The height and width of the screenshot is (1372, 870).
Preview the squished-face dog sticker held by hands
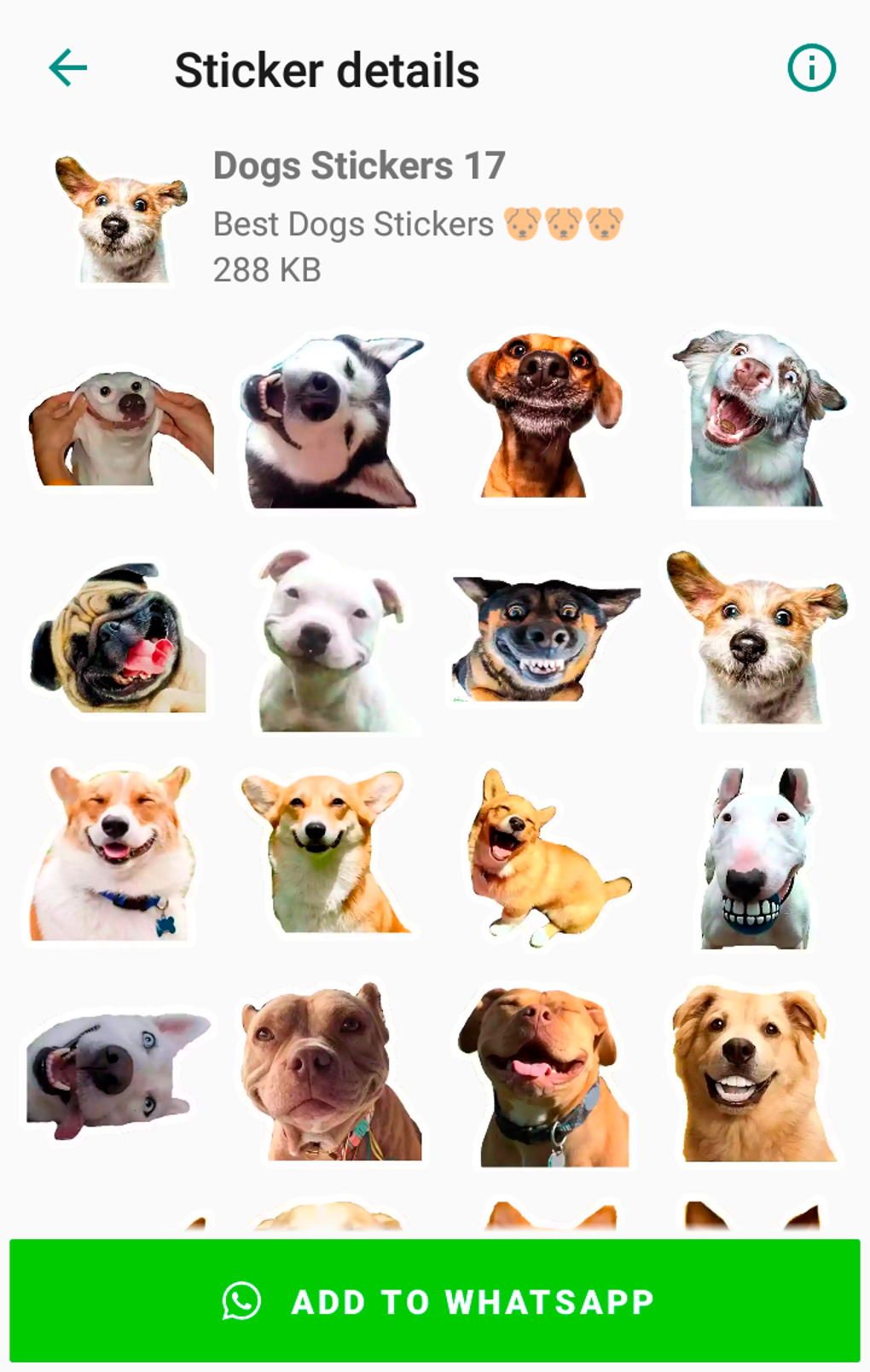pos(119,426)
